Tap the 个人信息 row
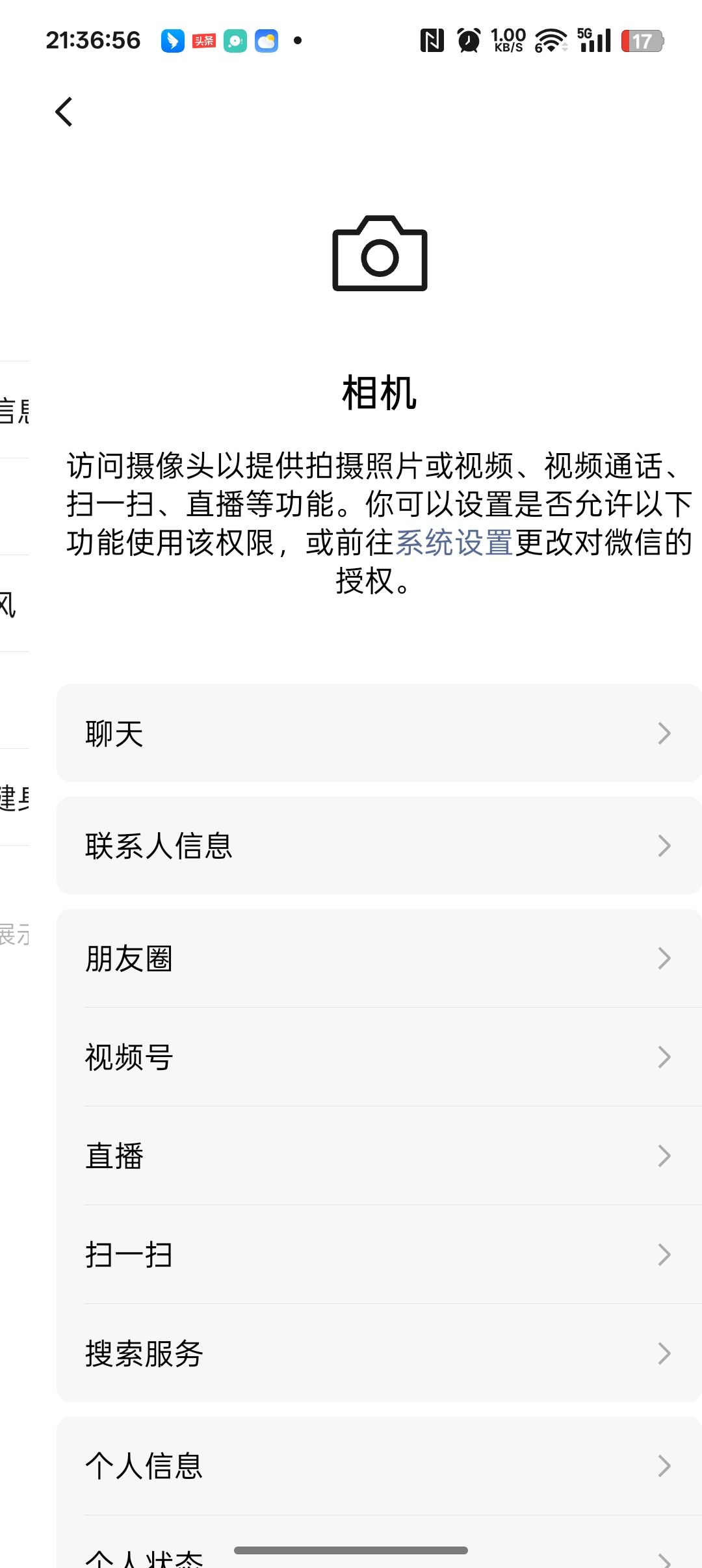 click(379, 1466)
